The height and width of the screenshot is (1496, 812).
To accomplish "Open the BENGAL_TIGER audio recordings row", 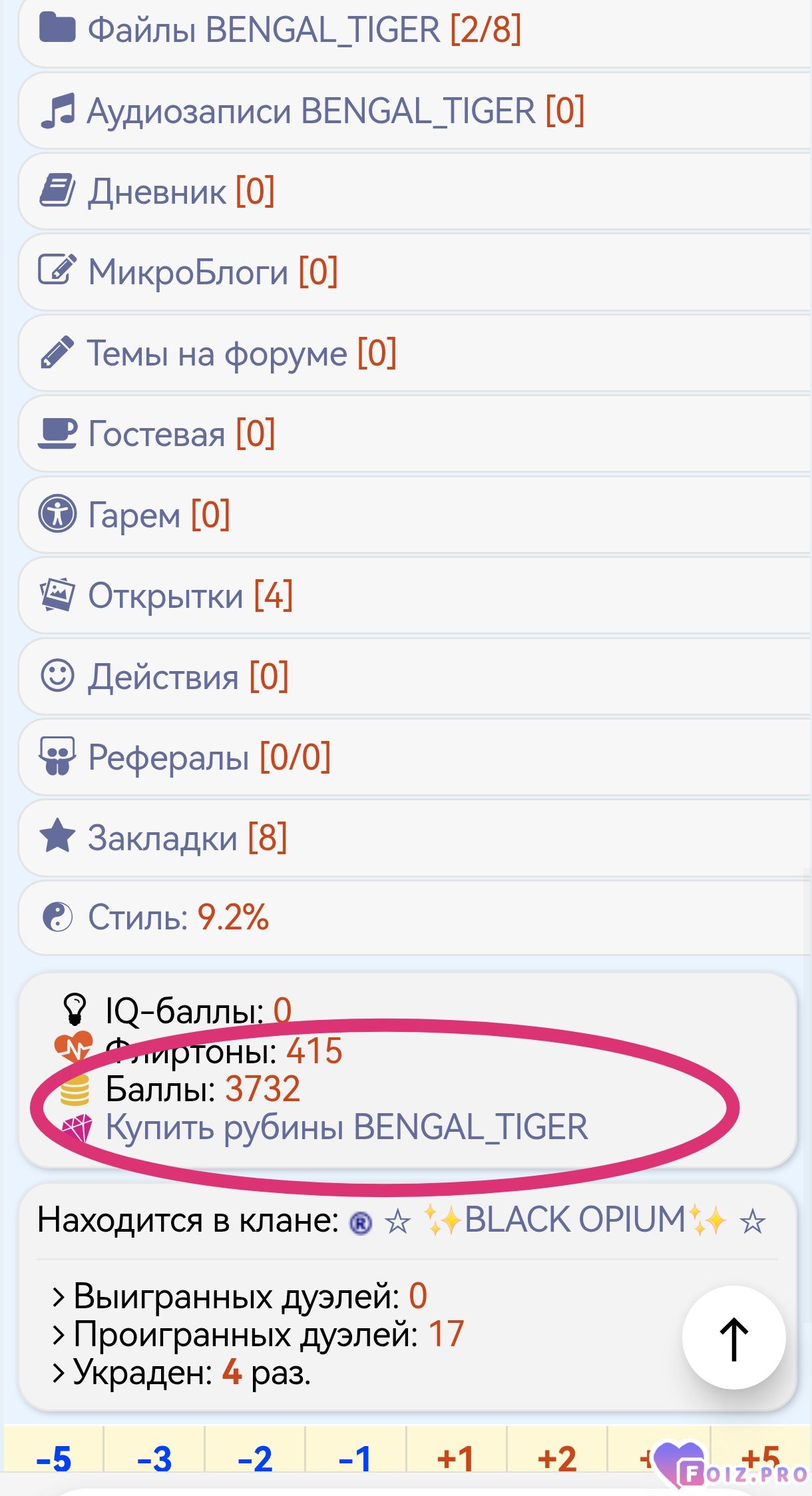I will tap(335, 111).
